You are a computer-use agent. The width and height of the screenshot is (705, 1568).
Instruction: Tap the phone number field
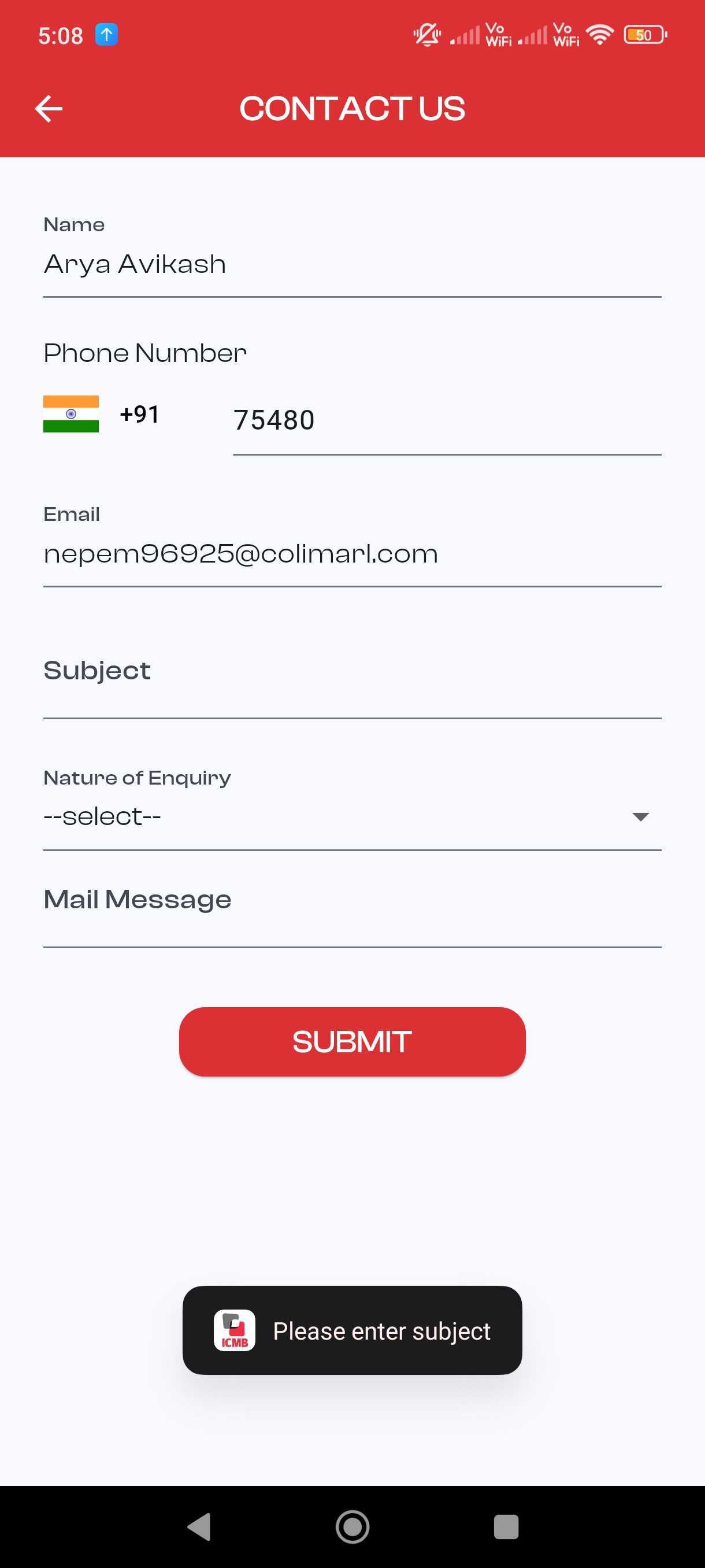(x=447, y=420)
